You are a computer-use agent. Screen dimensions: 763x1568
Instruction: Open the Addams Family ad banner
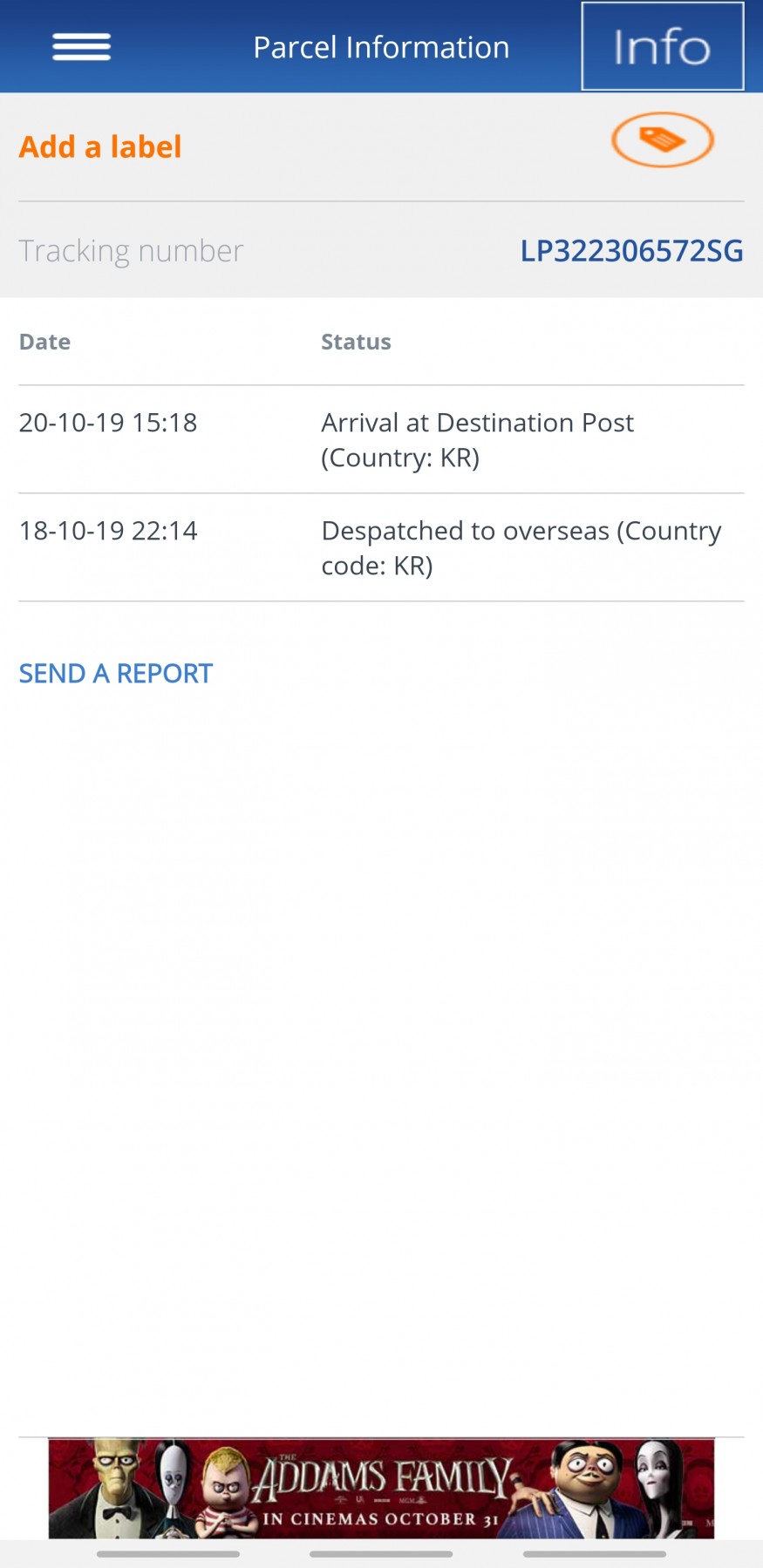pos(381,1488)
